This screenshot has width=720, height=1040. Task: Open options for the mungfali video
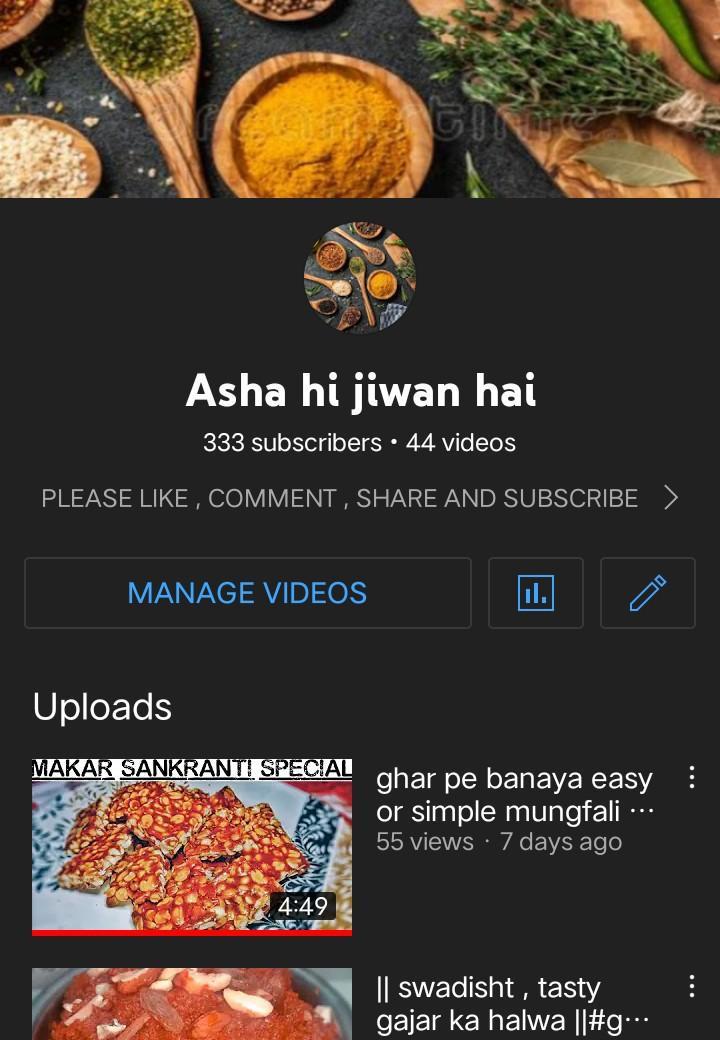[691, 778]
